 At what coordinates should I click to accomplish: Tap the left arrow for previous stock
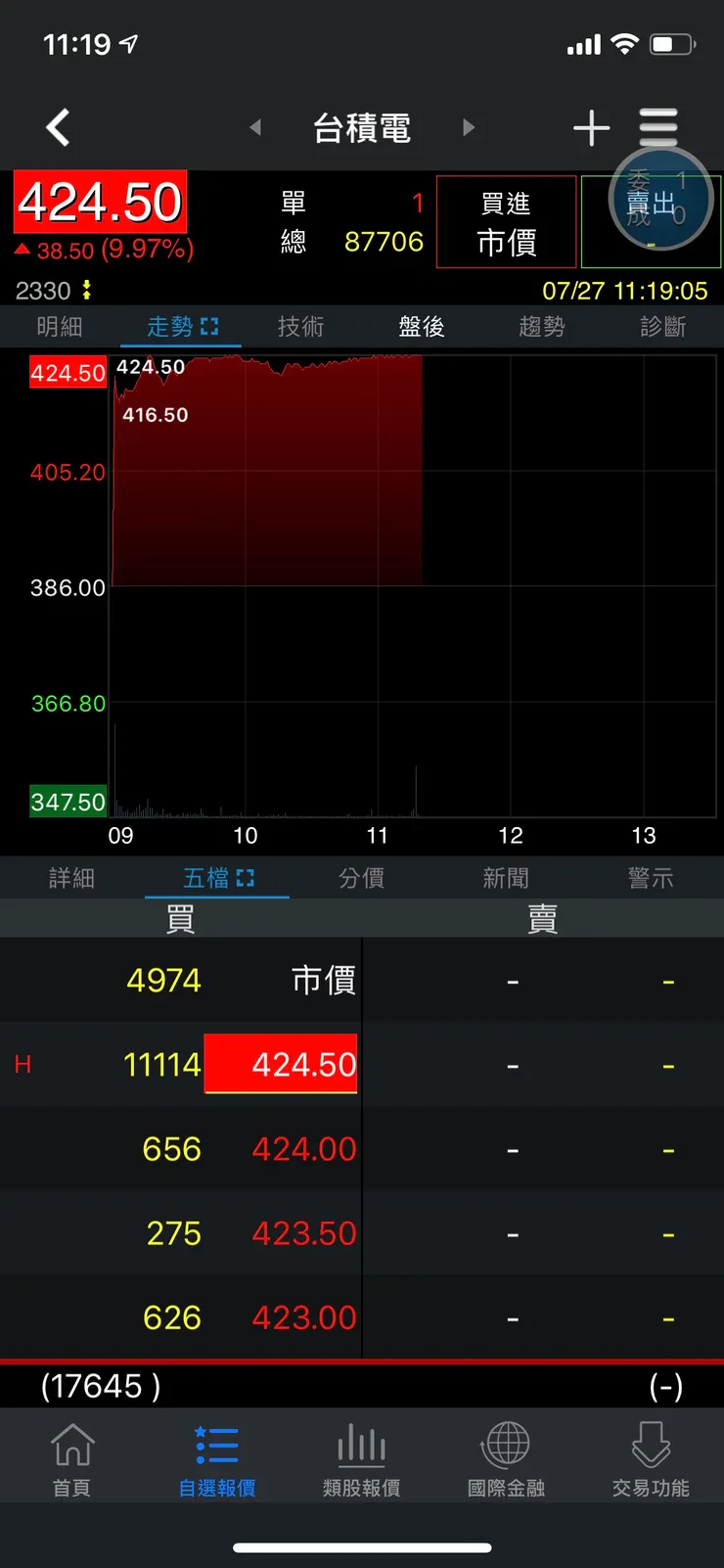tap(255, 128)
